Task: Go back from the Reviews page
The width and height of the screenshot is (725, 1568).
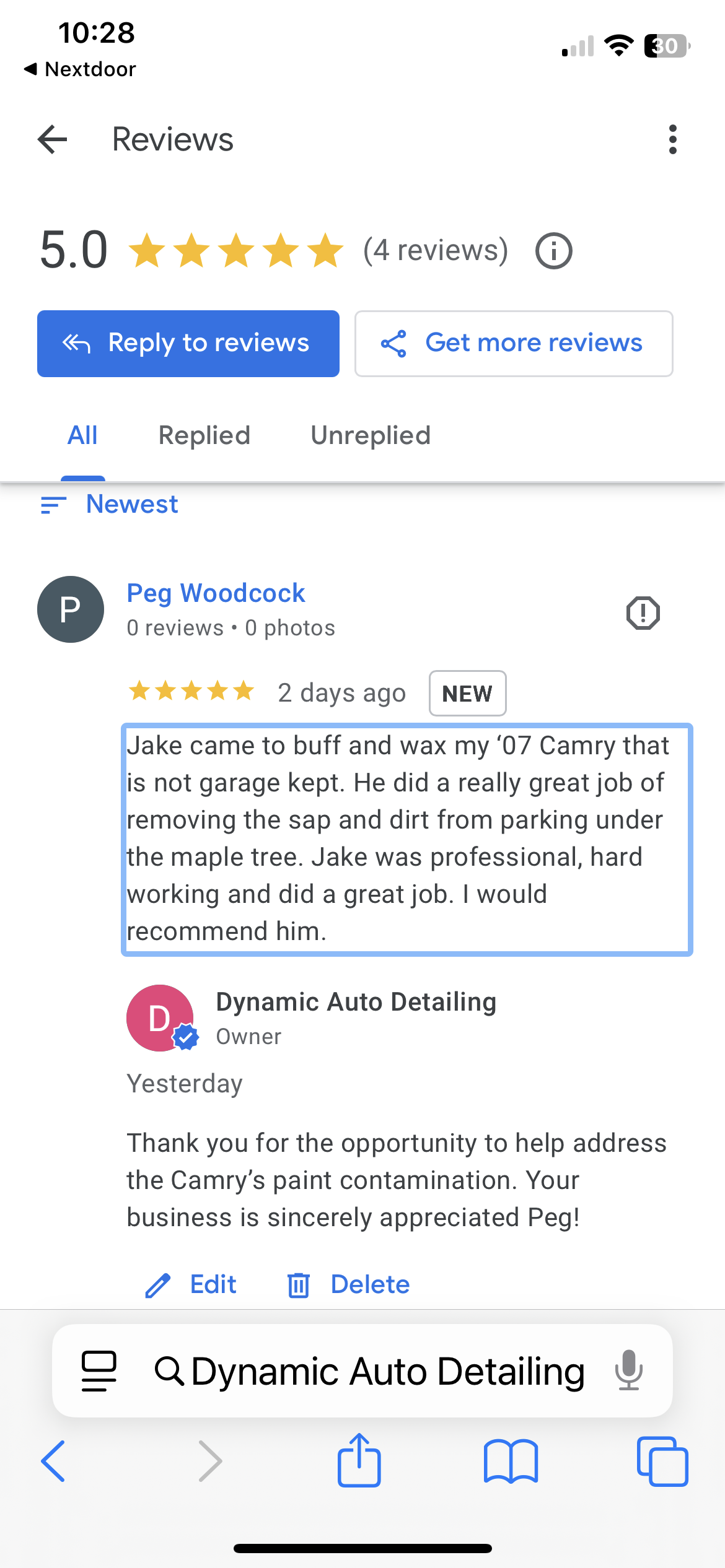Action: click(x=53, y=139)
